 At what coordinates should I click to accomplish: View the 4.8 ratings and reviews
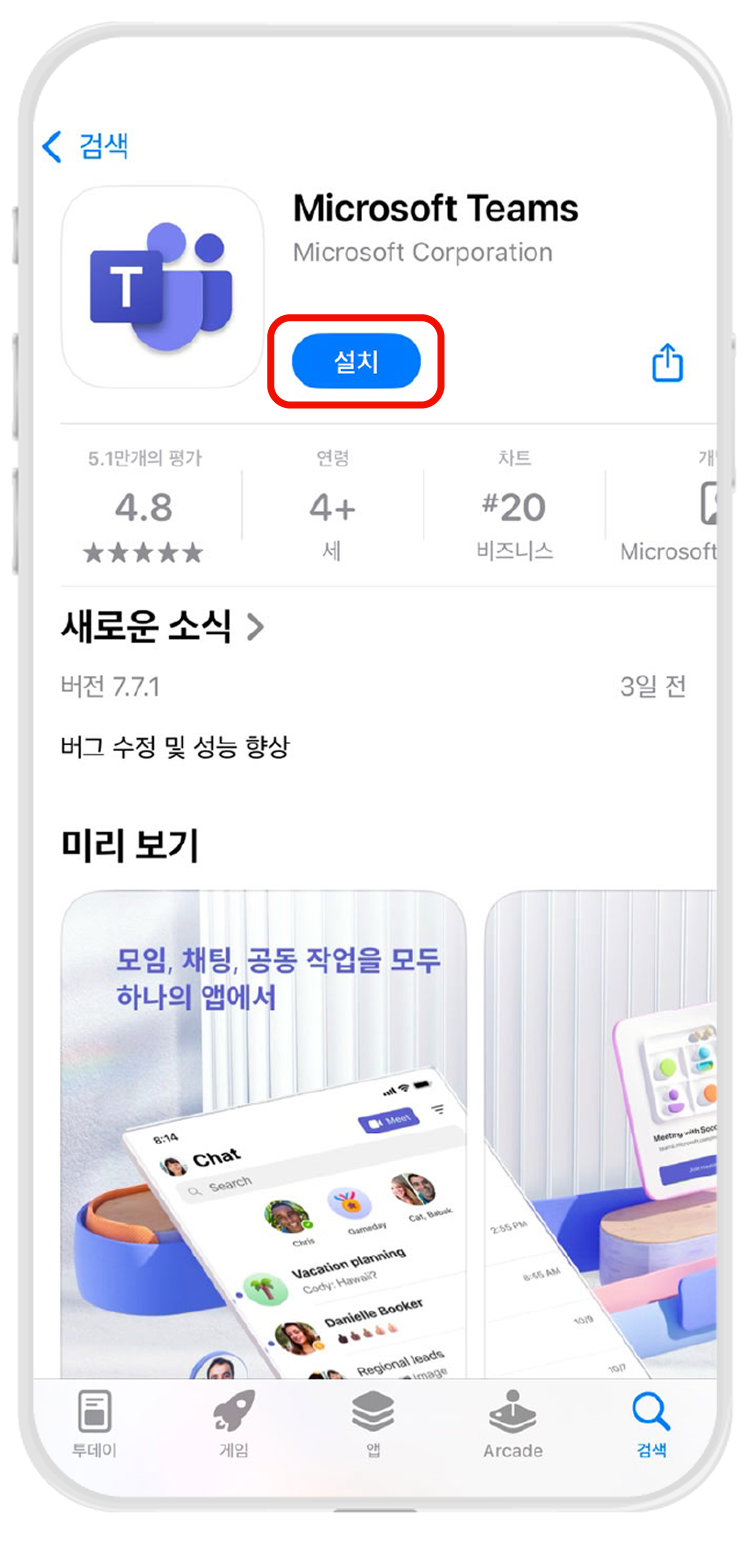(x=144, y=508)
